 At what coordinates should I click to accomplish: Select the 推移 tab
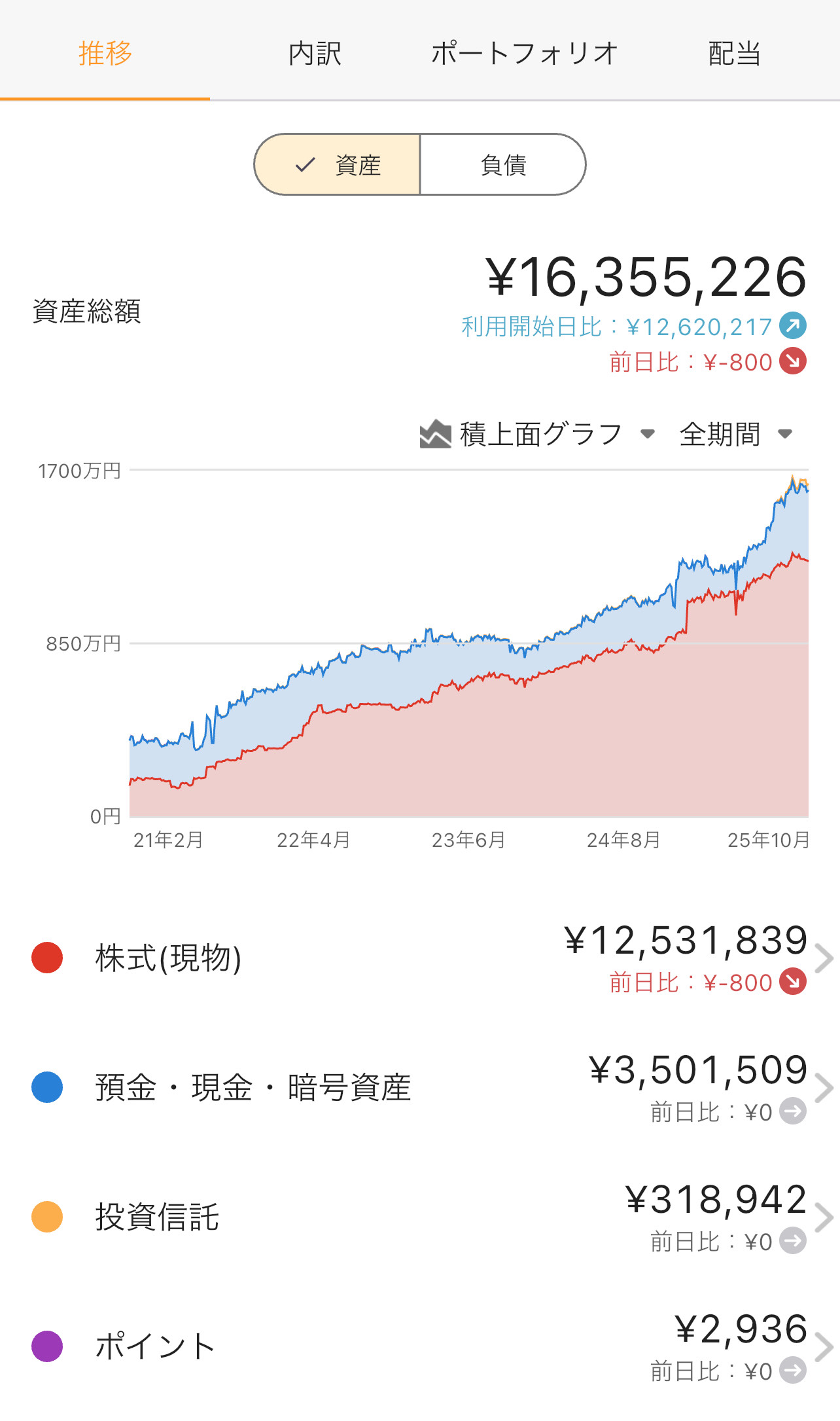105,53
